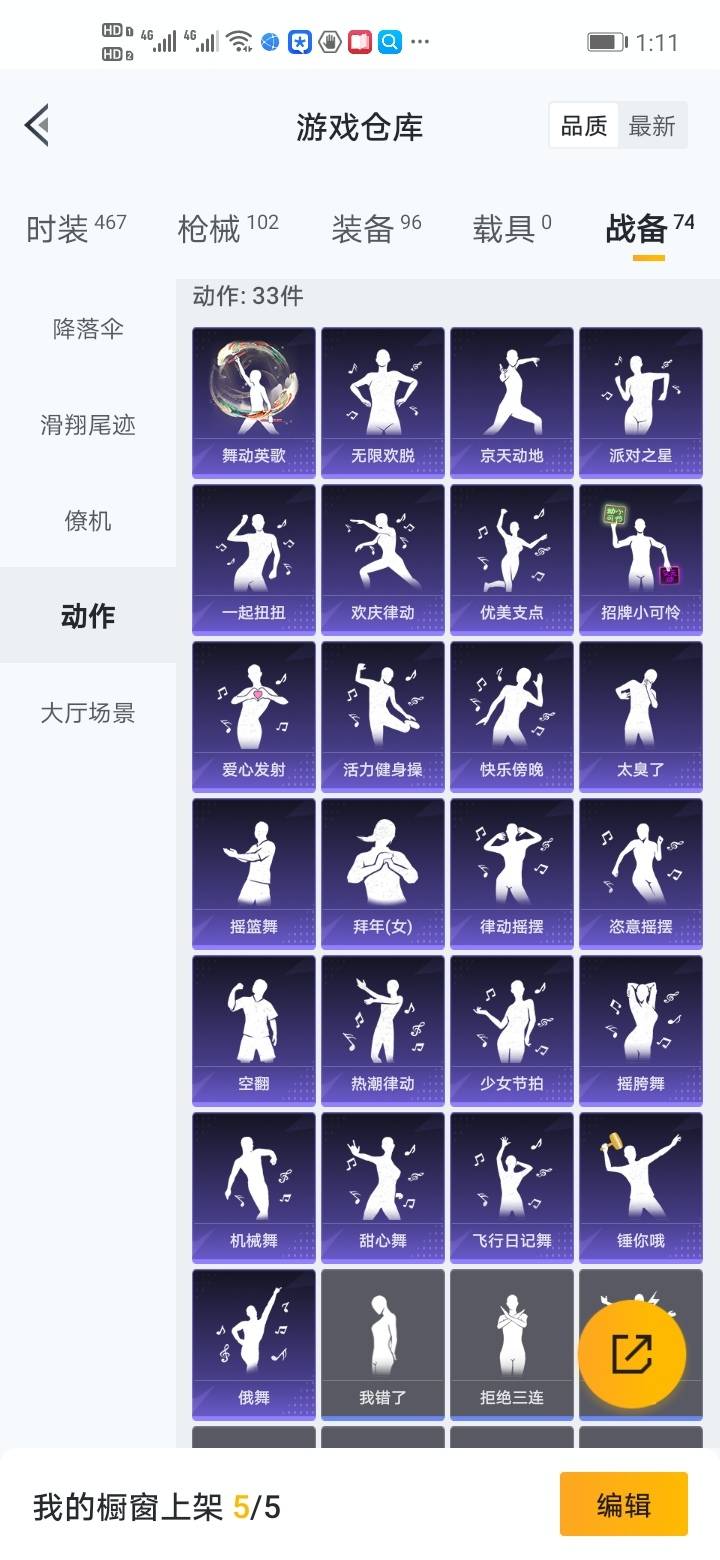Tap the orange share floating button
The width and height of the screenshot is (720, 1560).
[632, 1354]
